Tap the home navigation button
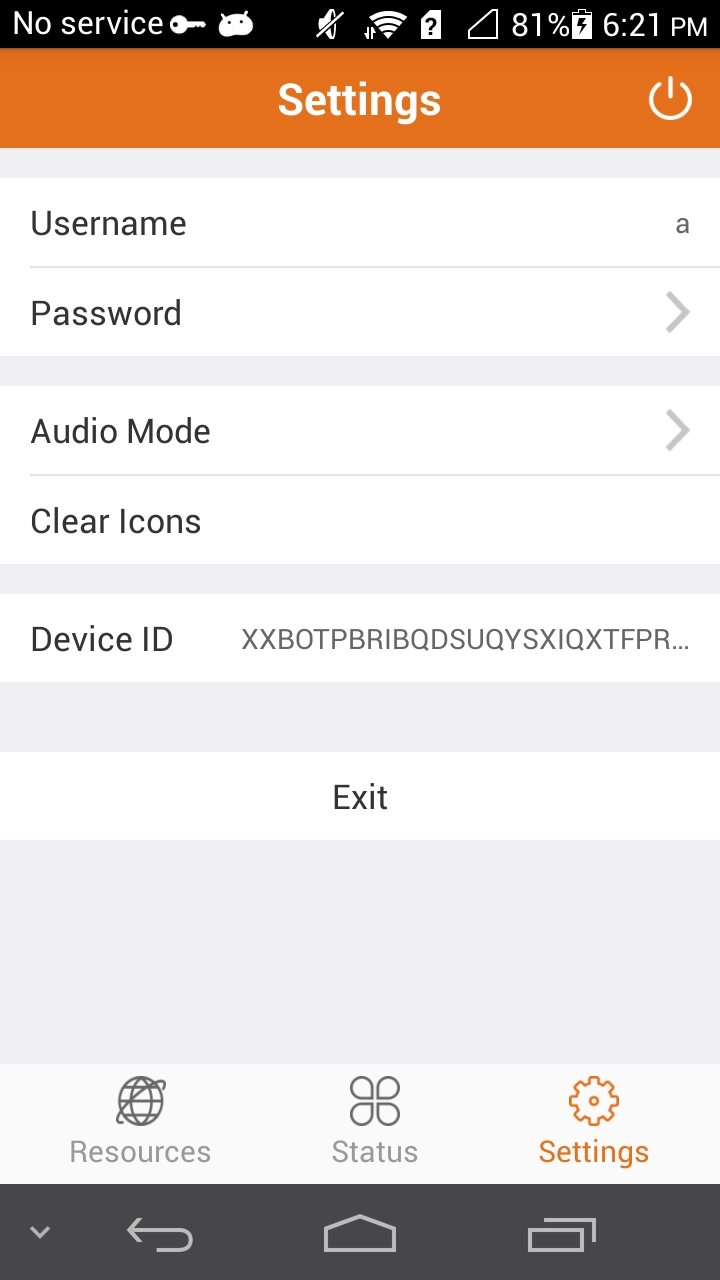 (359, 1232)
